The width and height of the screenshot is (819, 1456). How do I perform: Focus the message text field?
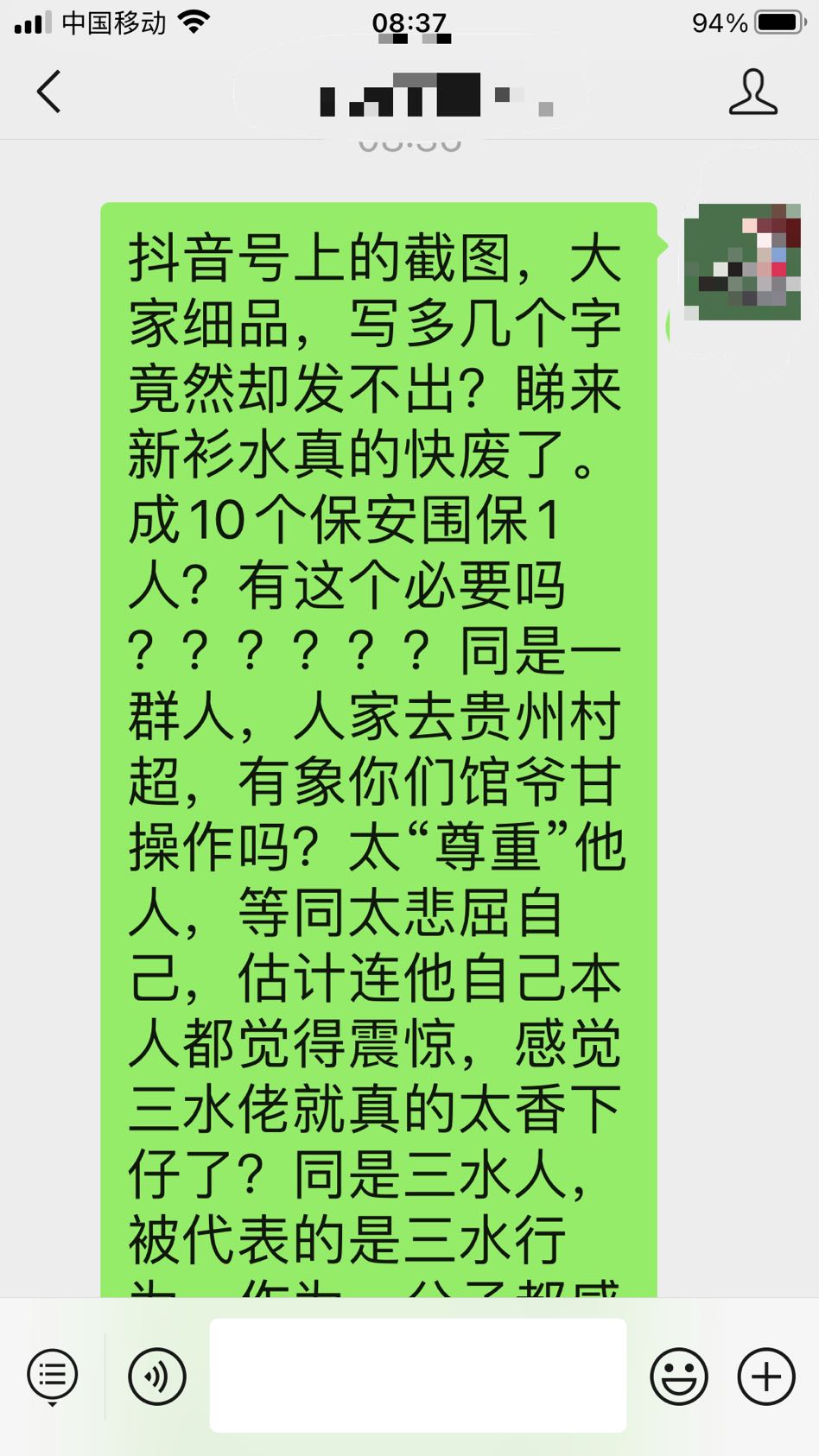coord(417,1376)
